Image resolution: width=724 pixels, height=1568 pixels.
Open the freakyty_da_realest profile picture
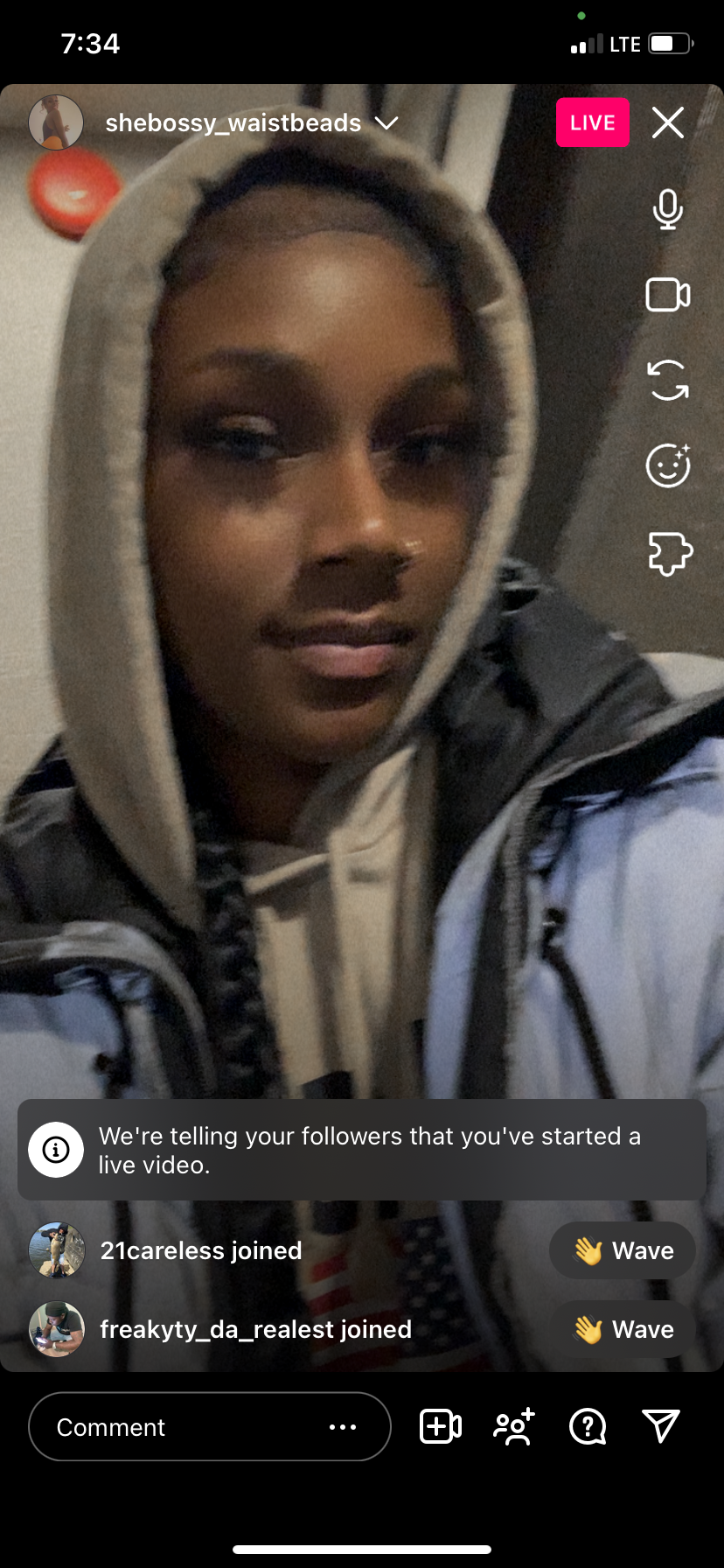(x=57, y=1329)
